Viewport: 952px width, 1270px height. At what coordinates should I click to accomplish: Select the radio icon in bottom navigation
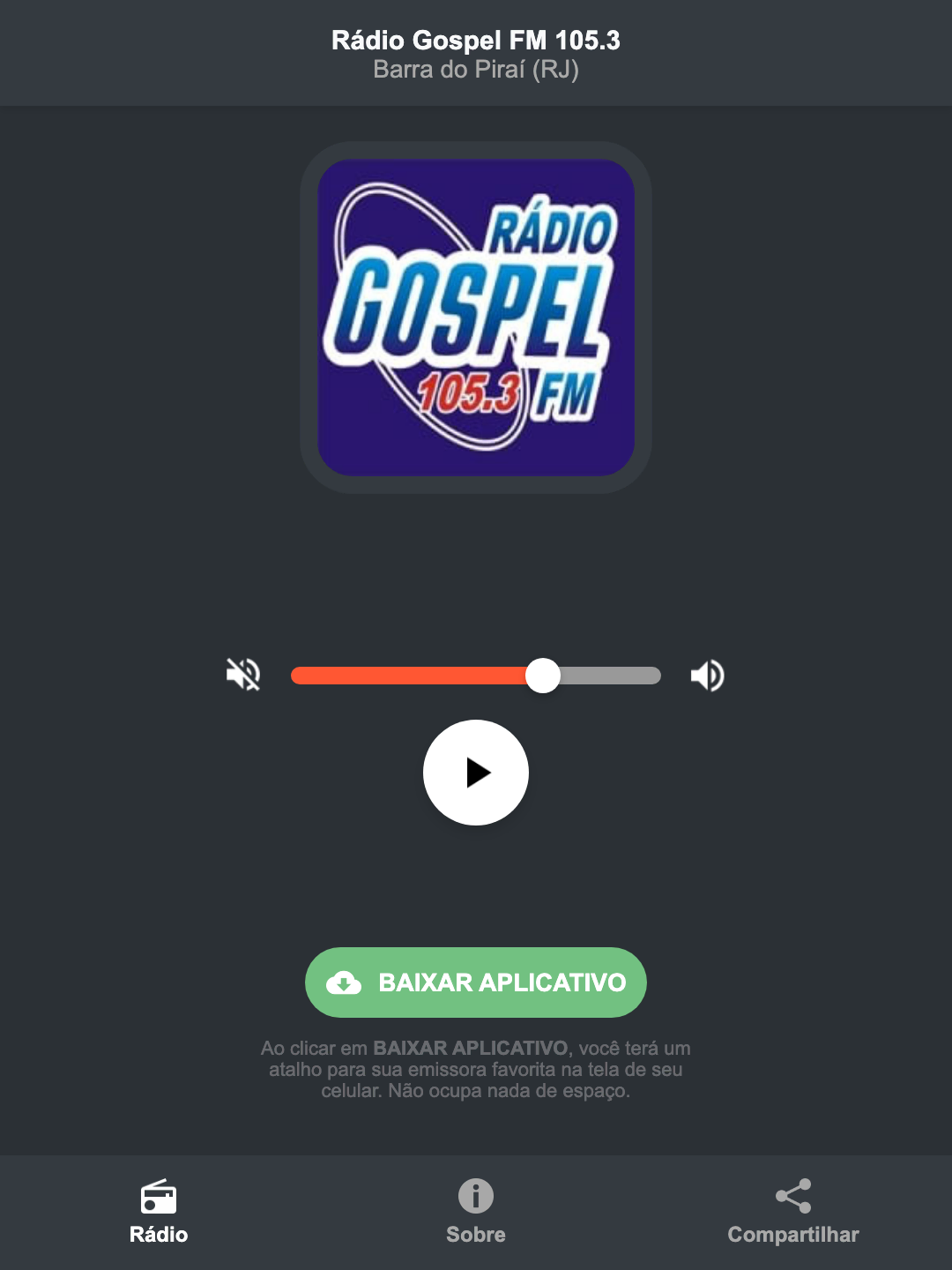tap(159, 1198)
